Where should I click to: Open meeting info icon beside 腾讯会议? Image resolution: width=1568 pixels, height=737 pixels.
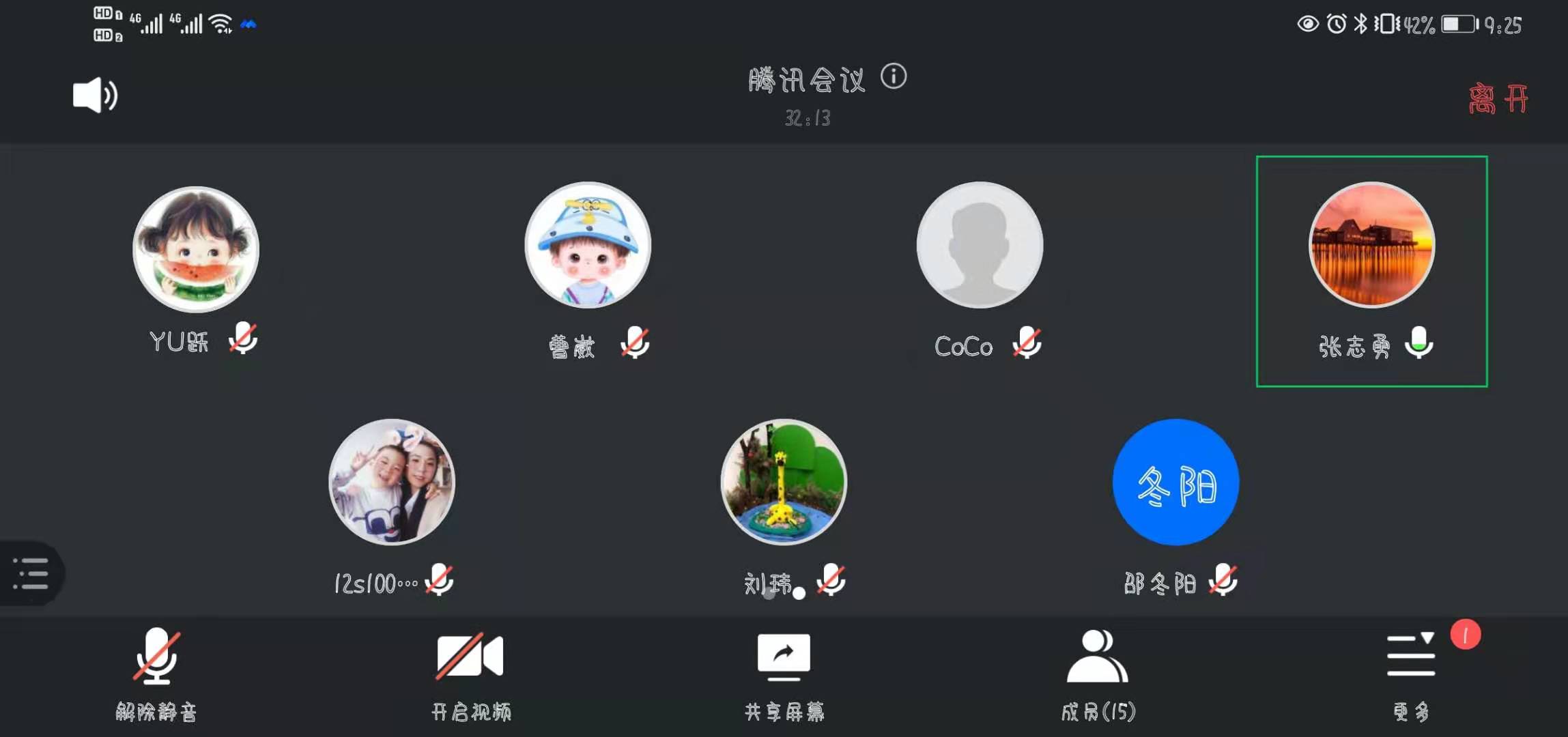pyautogui.click(x=893, y=76)
